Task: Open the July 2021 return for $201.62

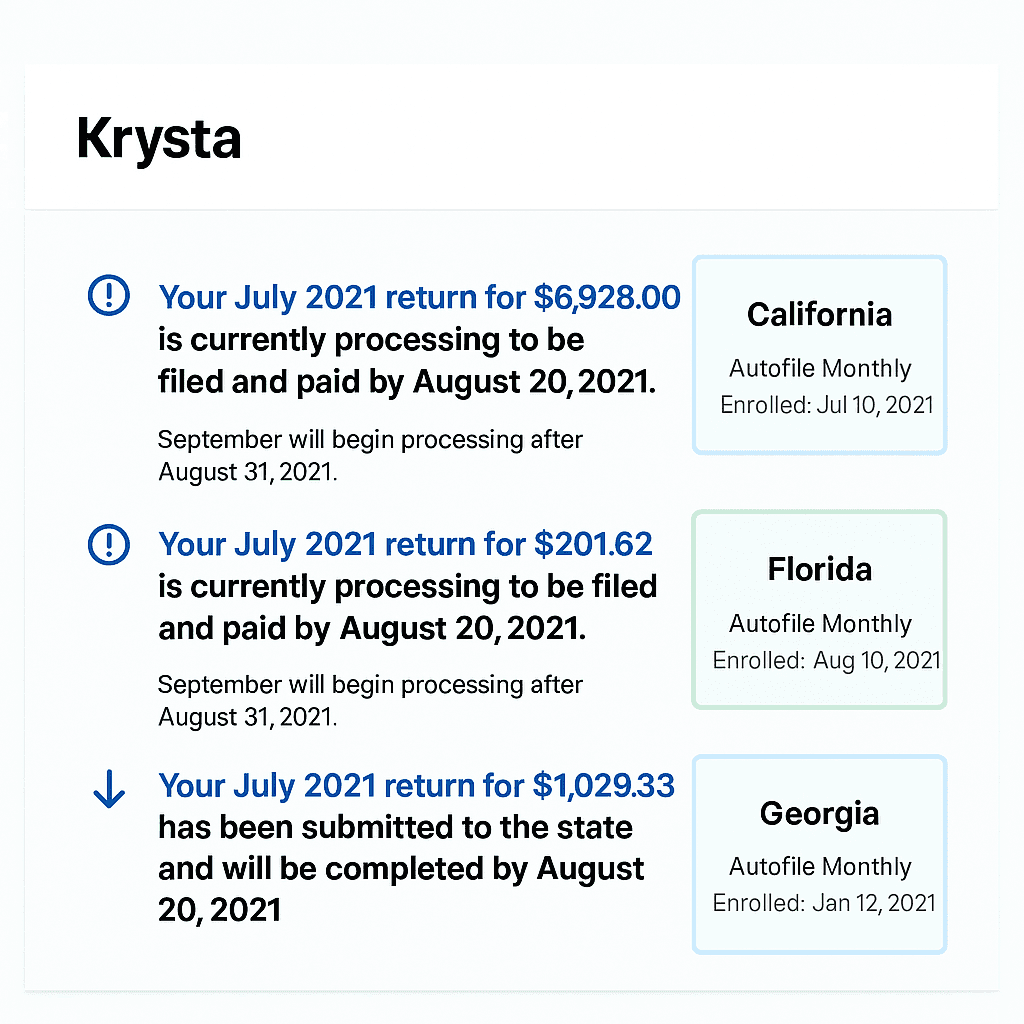Action: pyautogui.click(x=405, y=544)
